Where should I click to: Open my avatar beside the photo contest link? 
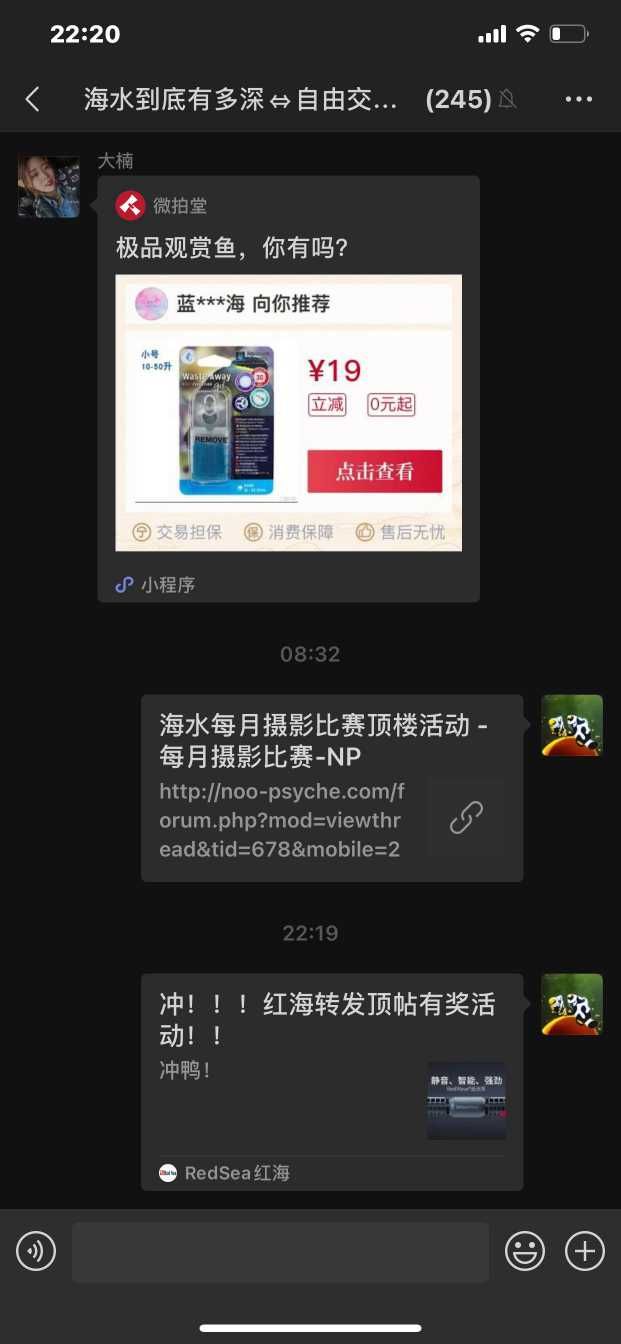pos(572,725)
